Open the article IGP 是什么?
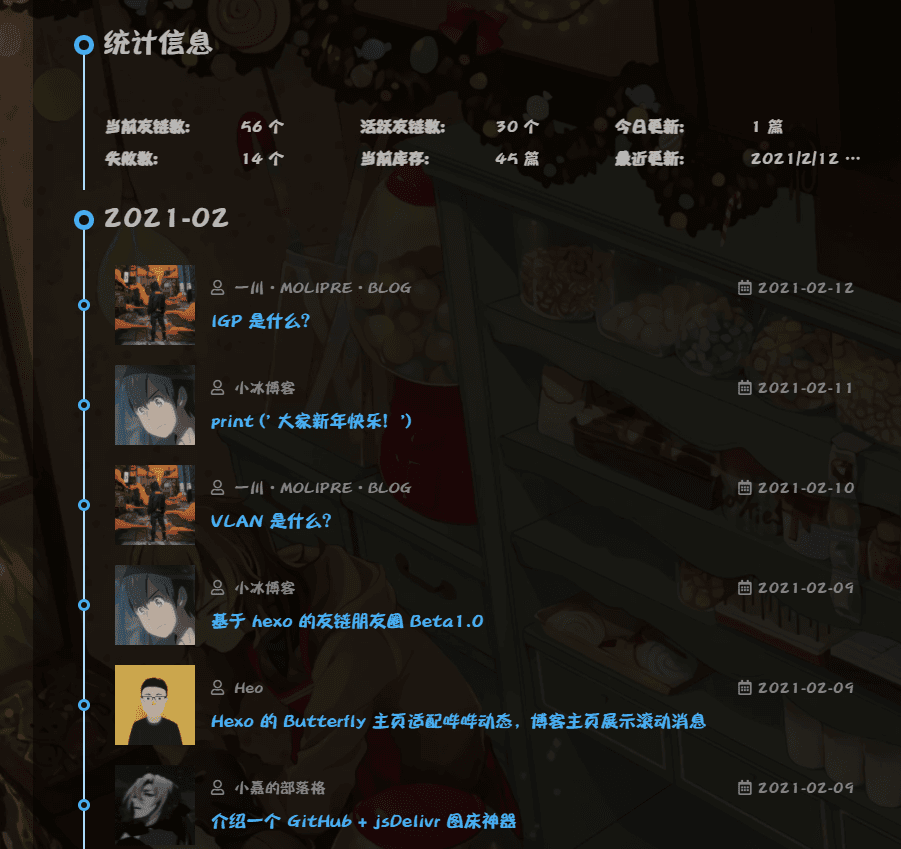This screenshot has height=849, width=901. [x=260, y=321]
